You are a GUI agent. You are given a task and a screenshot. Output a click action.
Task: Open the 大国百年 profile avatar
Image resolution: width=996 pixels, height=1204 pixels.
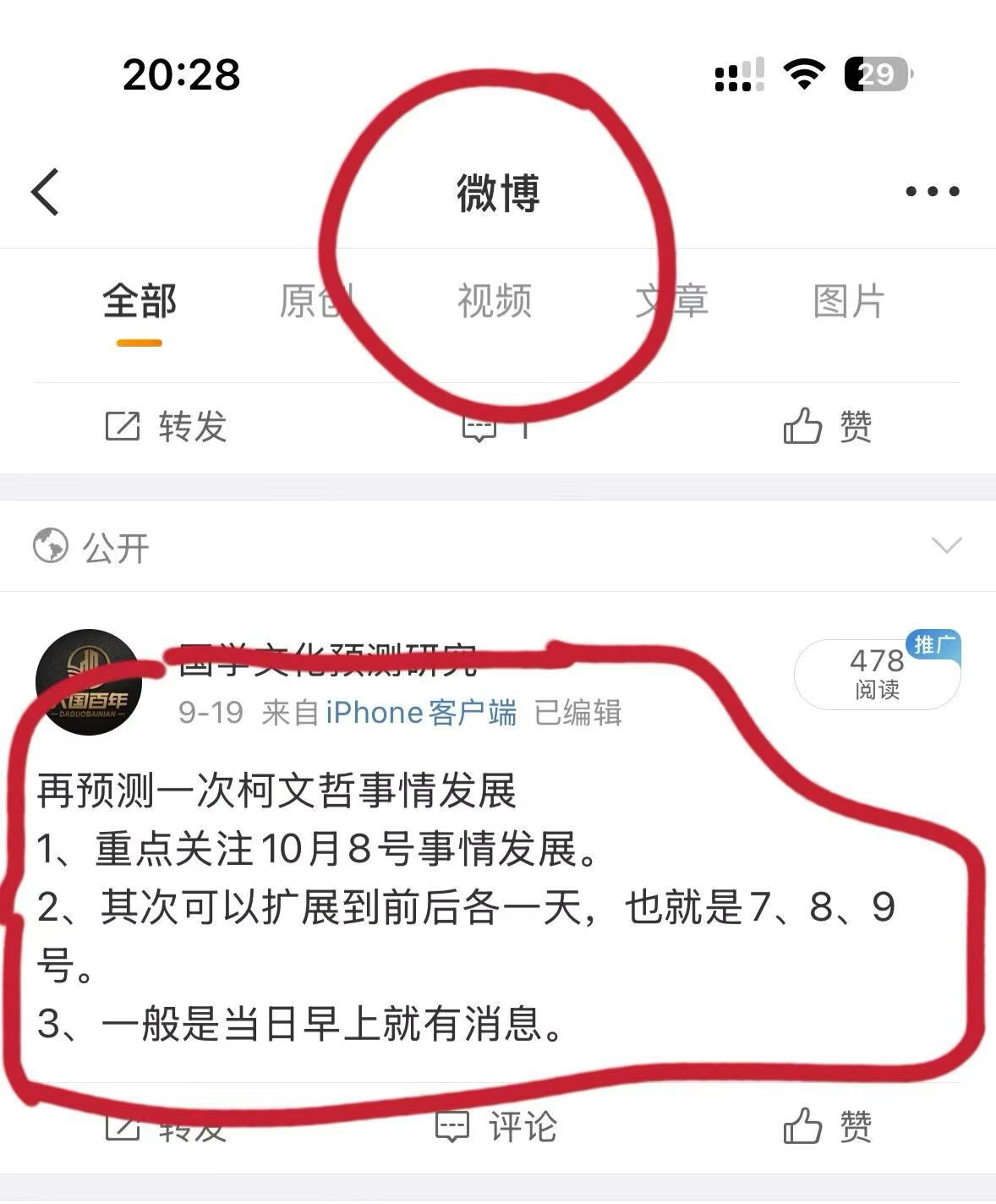click(x=88, y=682)
